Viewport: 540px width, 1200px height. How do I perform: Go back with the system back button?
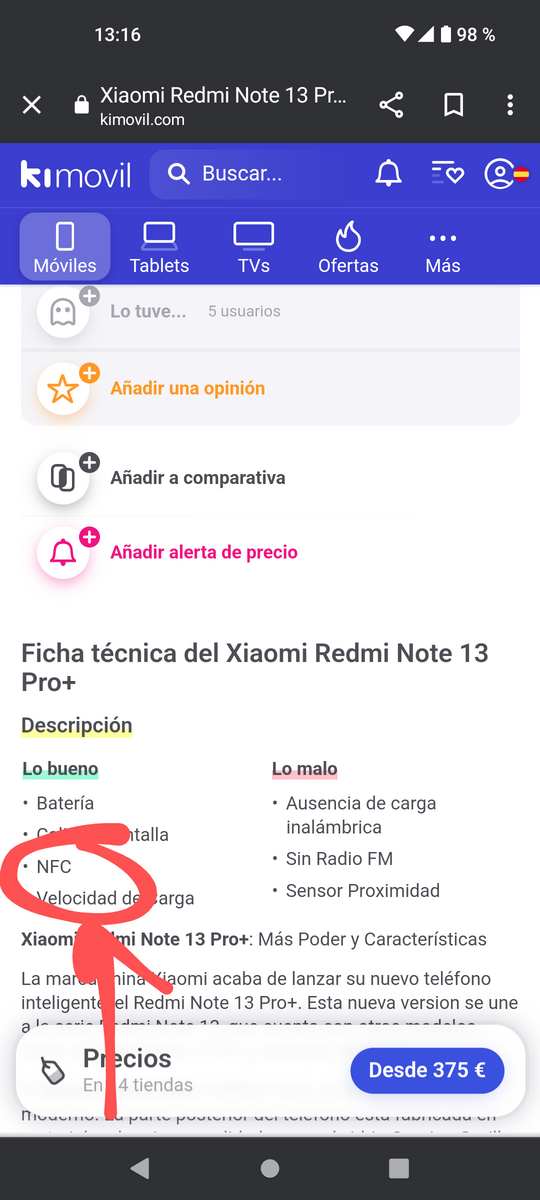click(x=140, y=1168)
